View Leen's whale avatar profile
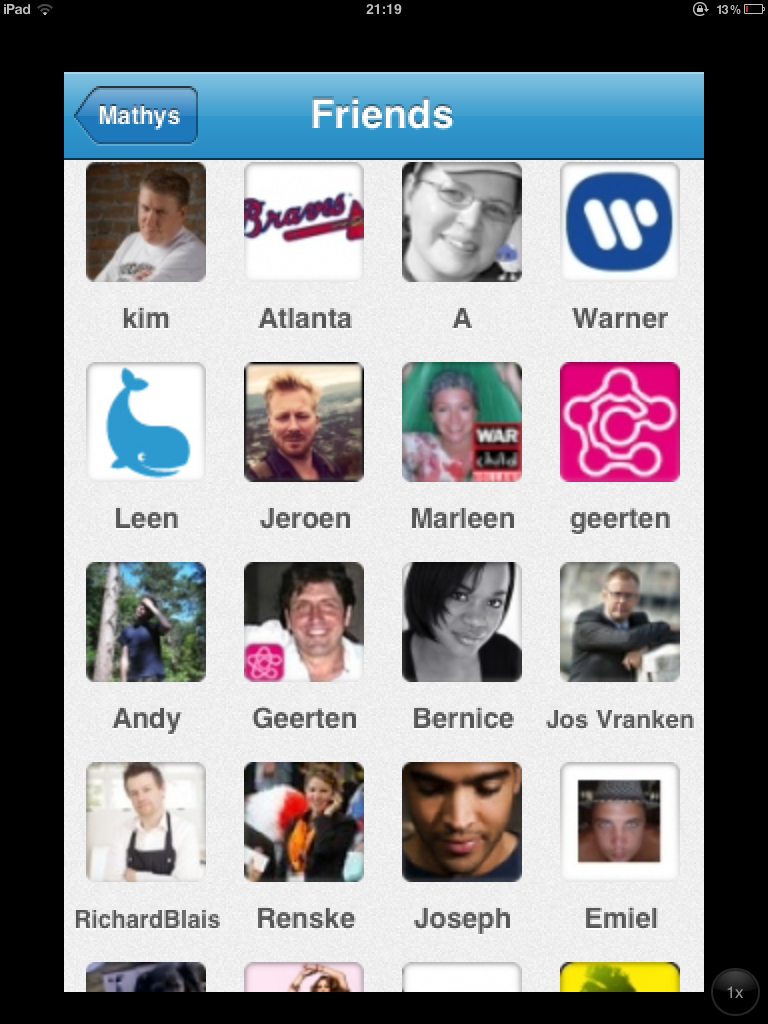The height and width of the screenshot is (1024, 768). coord(146,422)
